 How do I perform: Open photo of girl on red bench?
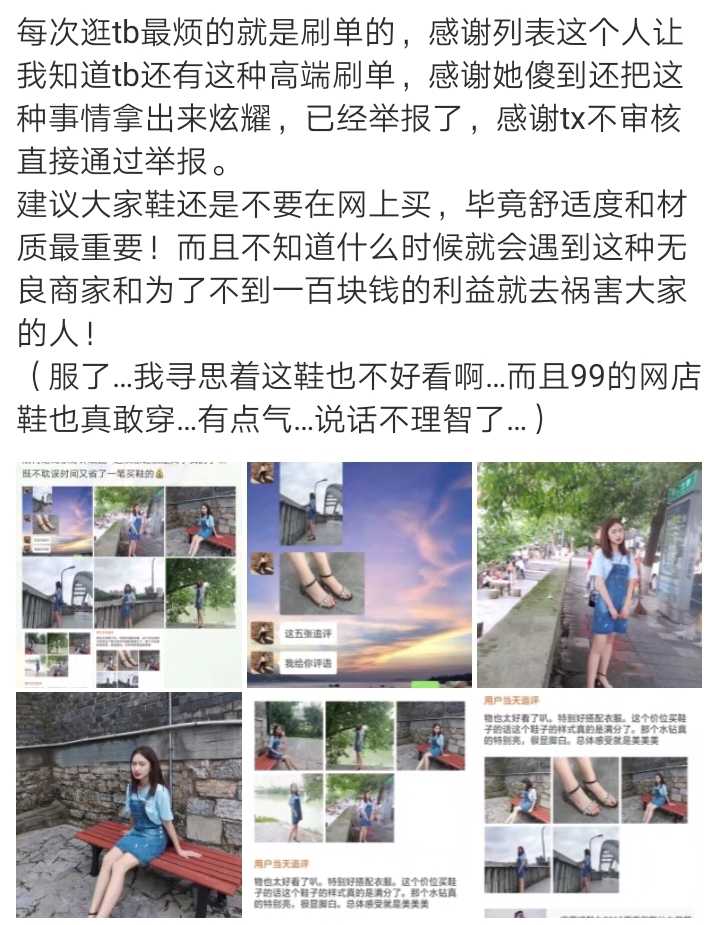(128, 805)
